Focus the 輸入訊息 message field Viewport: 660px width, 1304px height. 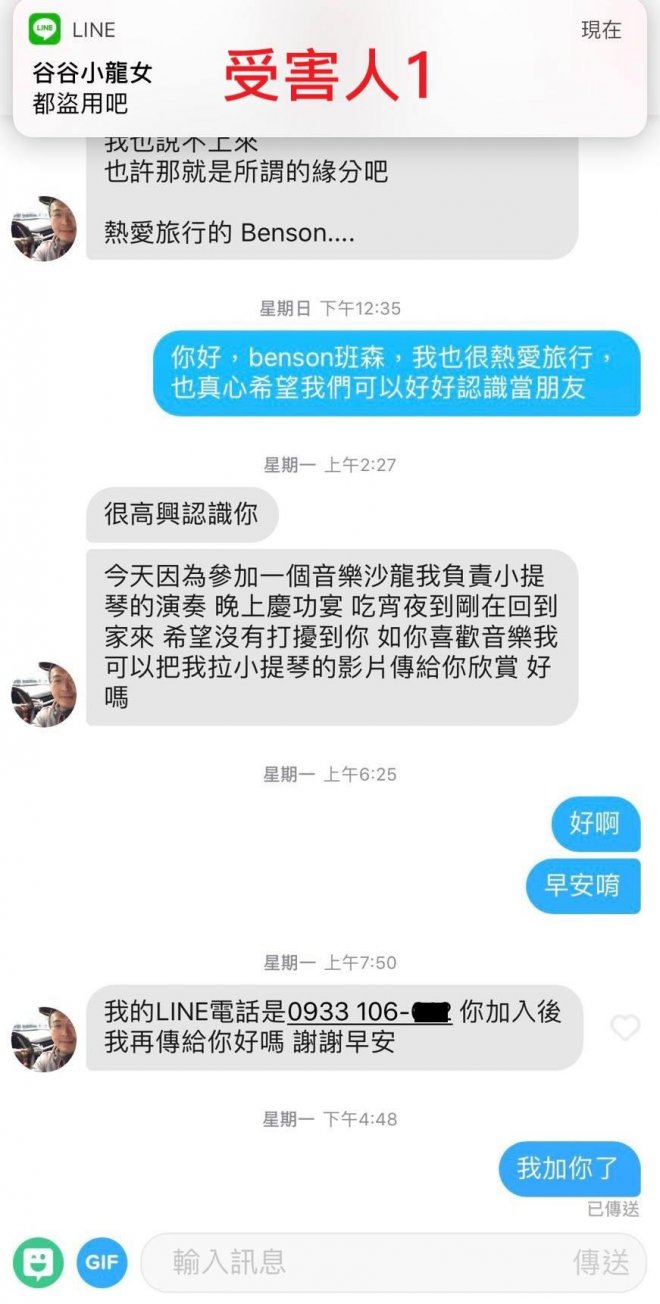pos(350,1262)
